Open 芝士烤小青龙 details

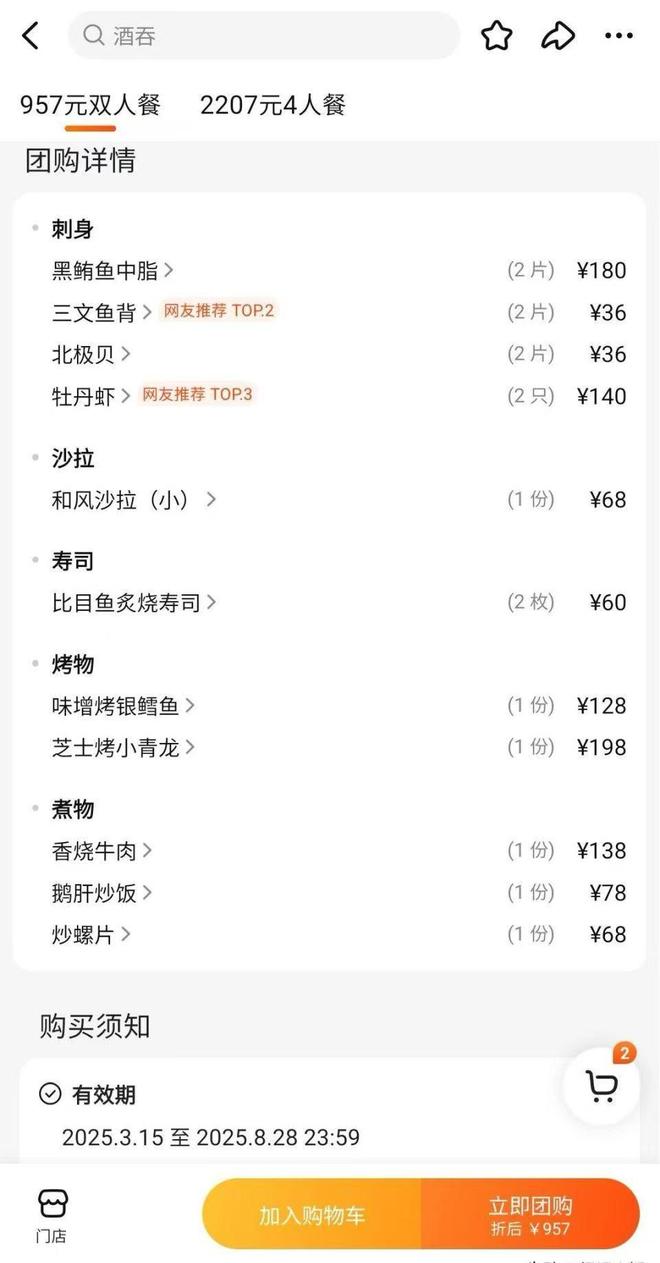pos(122,747)
